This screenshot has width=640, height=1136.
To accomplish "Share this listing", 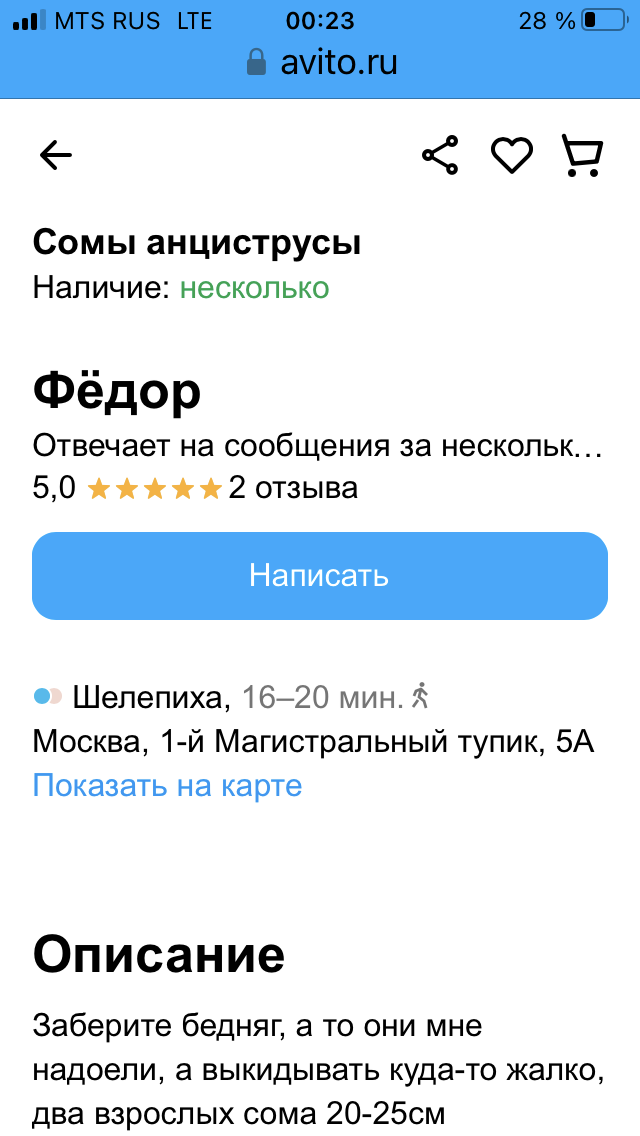I will click(440, 155).
